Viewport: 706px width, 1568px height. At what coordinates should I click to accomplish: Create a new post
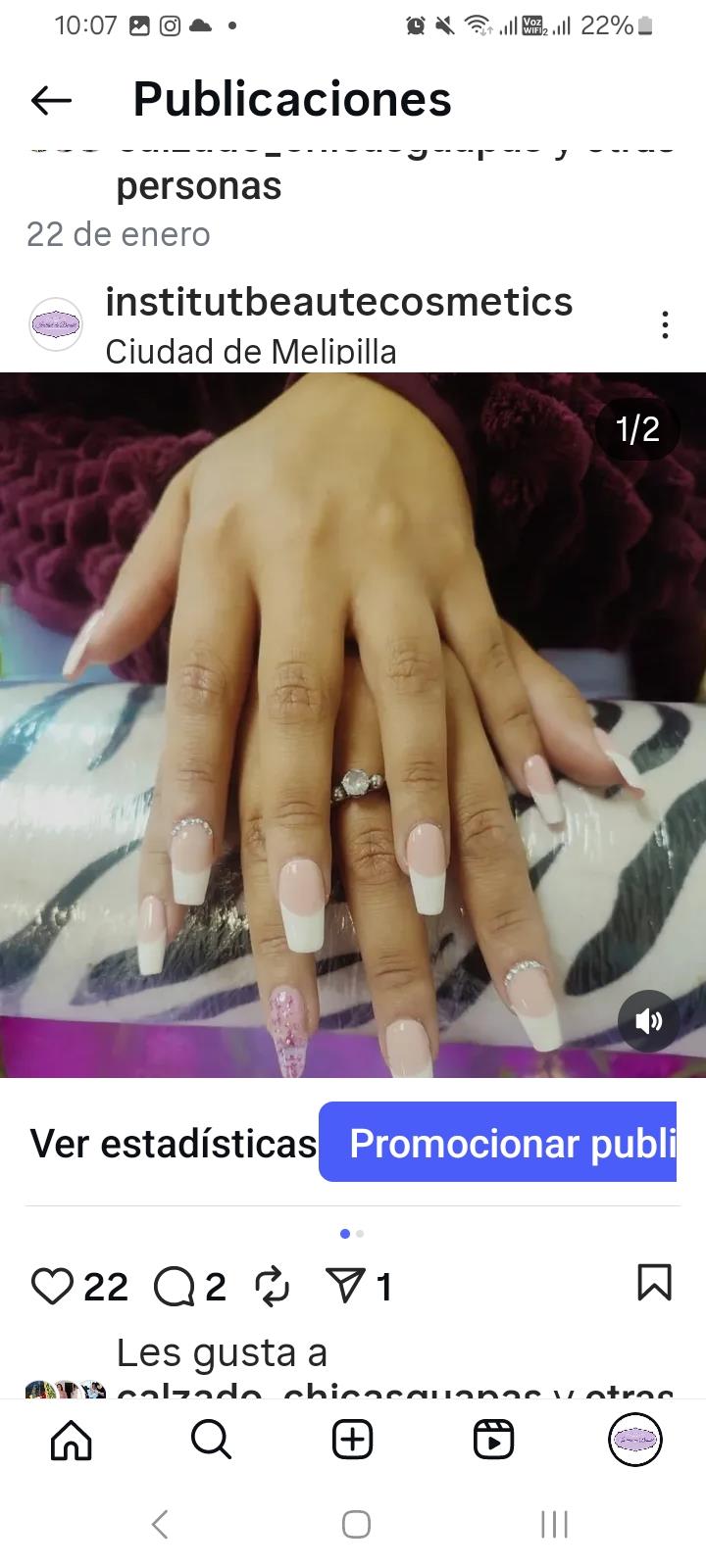pyautogui.click(x=353, y=1440)
